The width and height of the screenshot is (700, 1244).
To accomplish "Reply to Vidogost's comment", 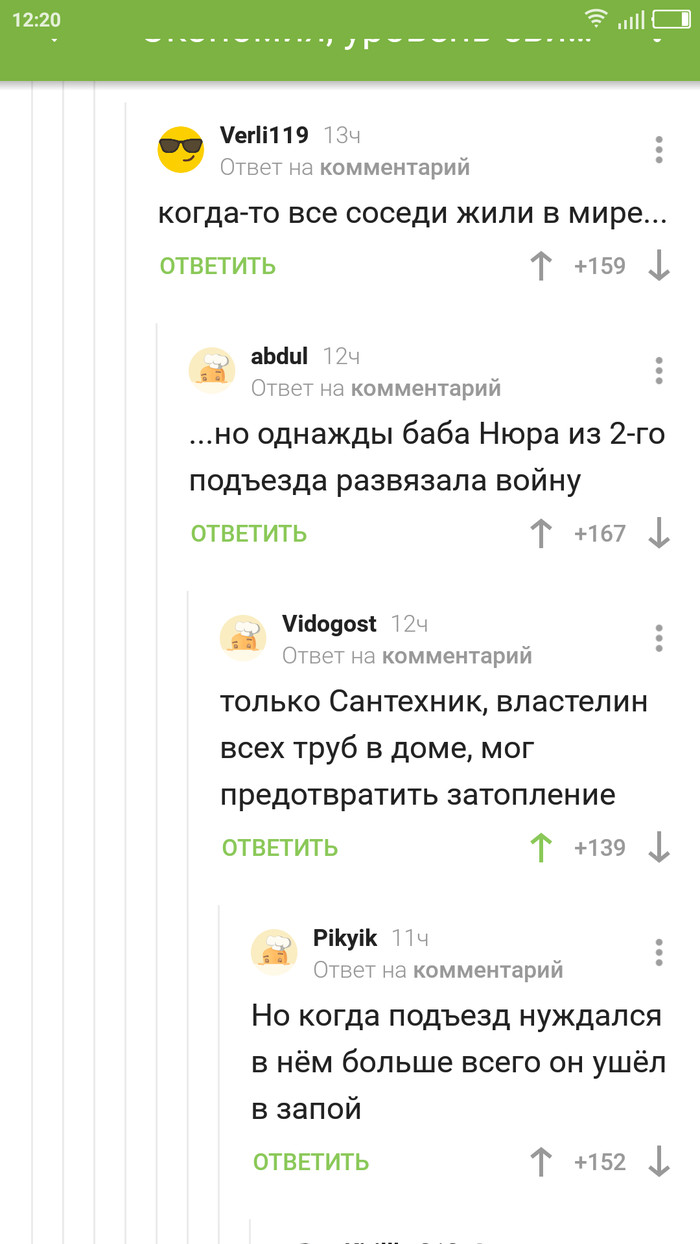I will pos(280,848).
